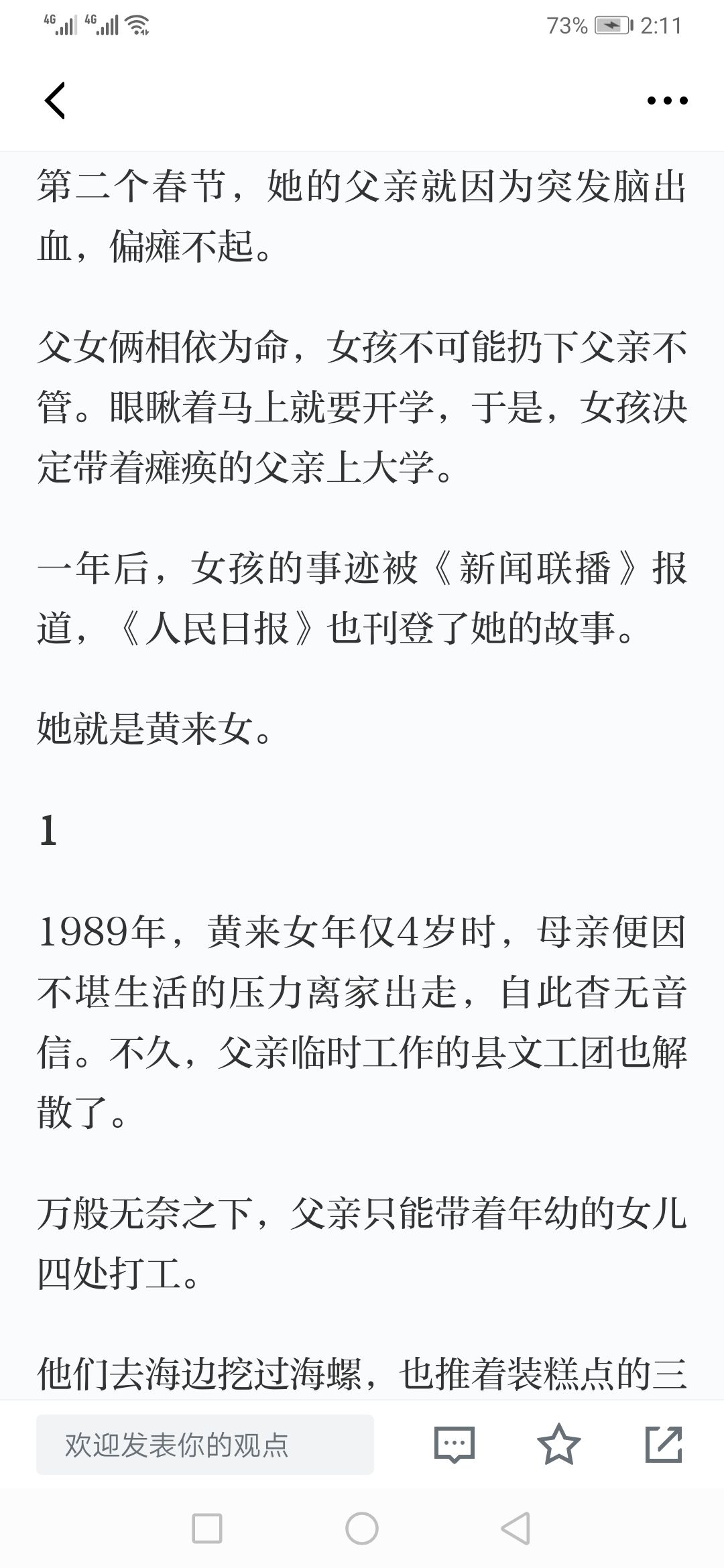This screenshot has width=724, height=1568.
Task: Share the article via the share icon
Action: [x=663, y=1444]
